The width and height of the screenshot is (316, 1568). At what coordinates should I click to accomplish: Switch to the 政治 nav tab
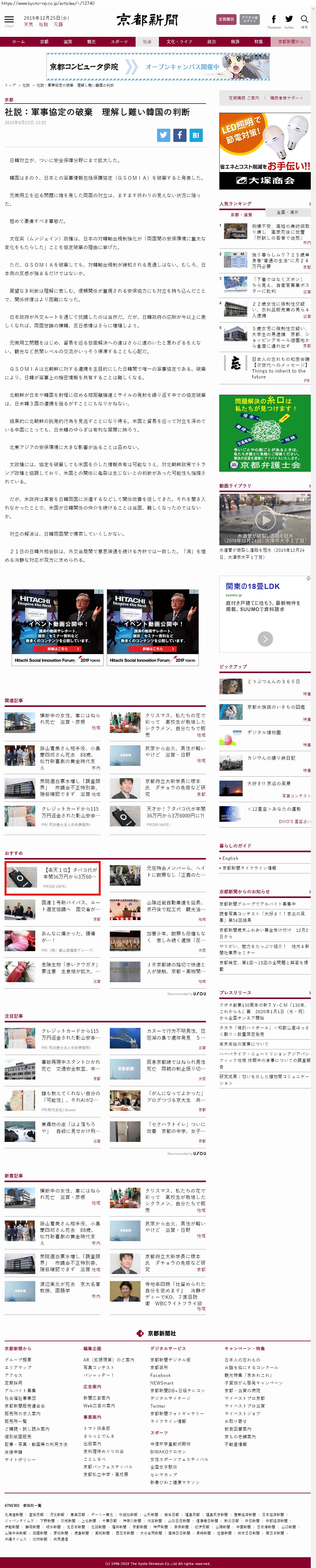pyautogui.click(x=211, y=41)
